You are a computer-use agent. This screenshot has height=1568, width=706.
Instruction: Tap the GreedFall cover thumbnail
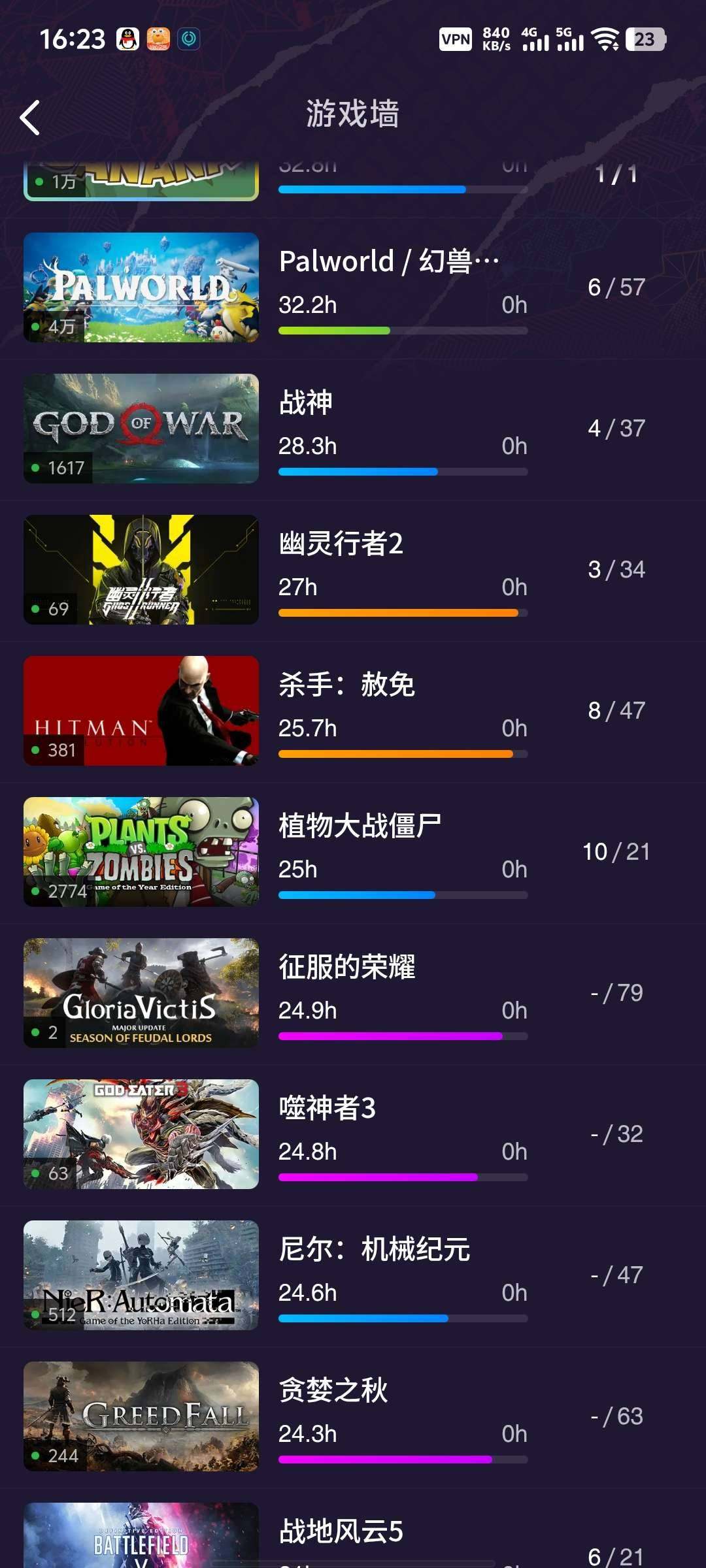(141, 1416)
